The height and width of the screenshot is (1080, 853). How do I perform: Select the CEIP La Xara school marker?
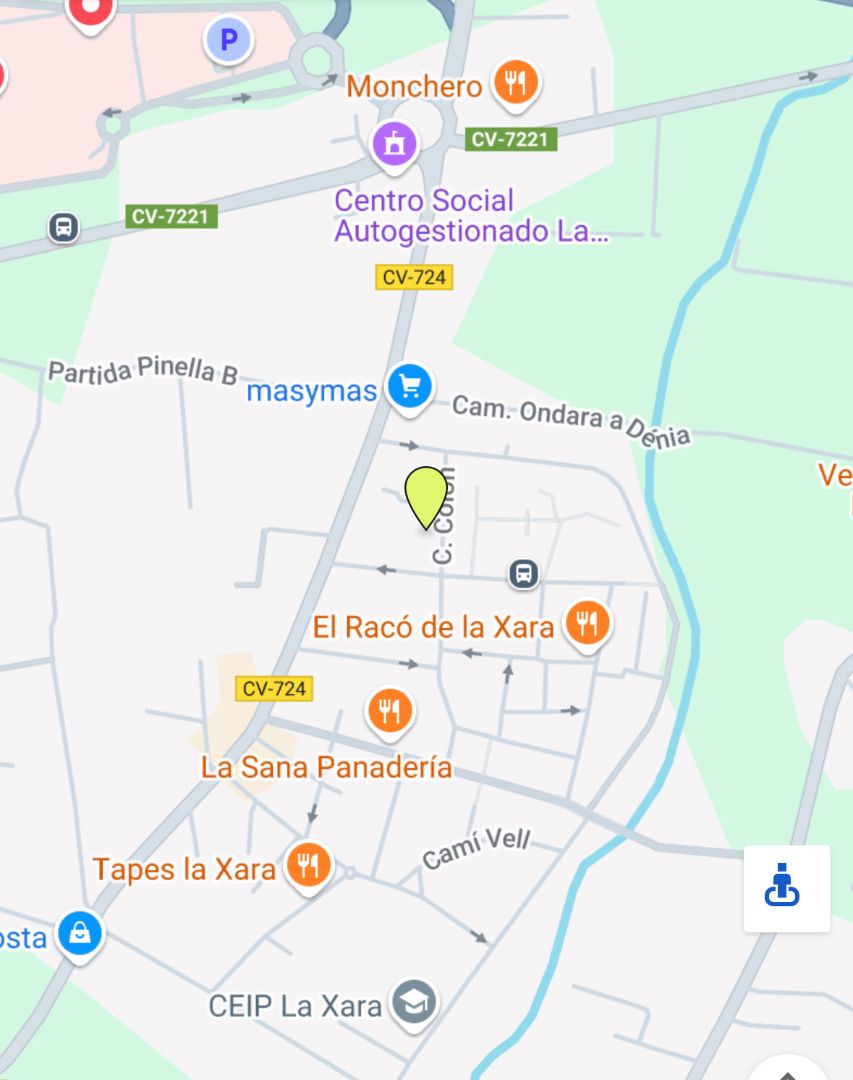(413, 1001)
